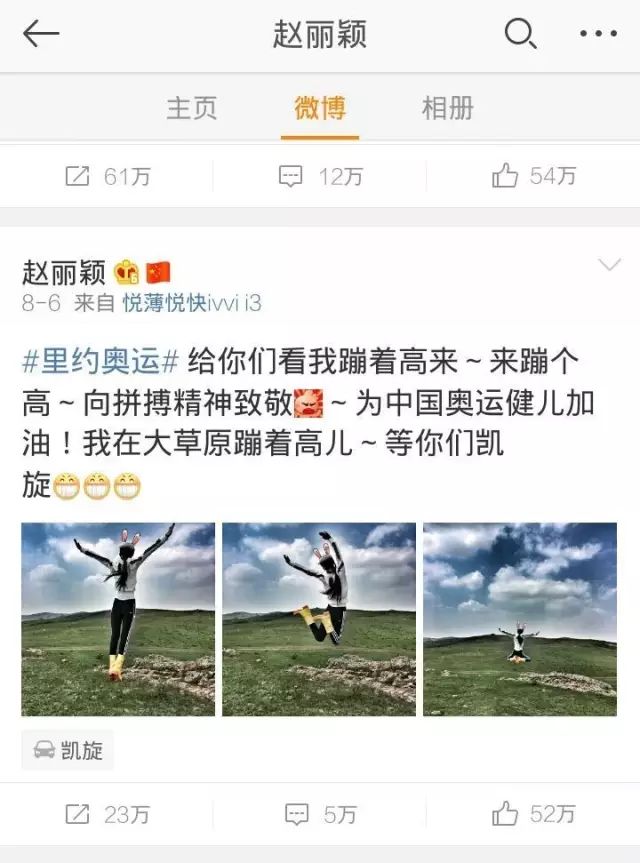Image resolution: width=640 pixels, height=863 pixels.
Task: Select the 微博 tab
Action: (x=320, y=108)
